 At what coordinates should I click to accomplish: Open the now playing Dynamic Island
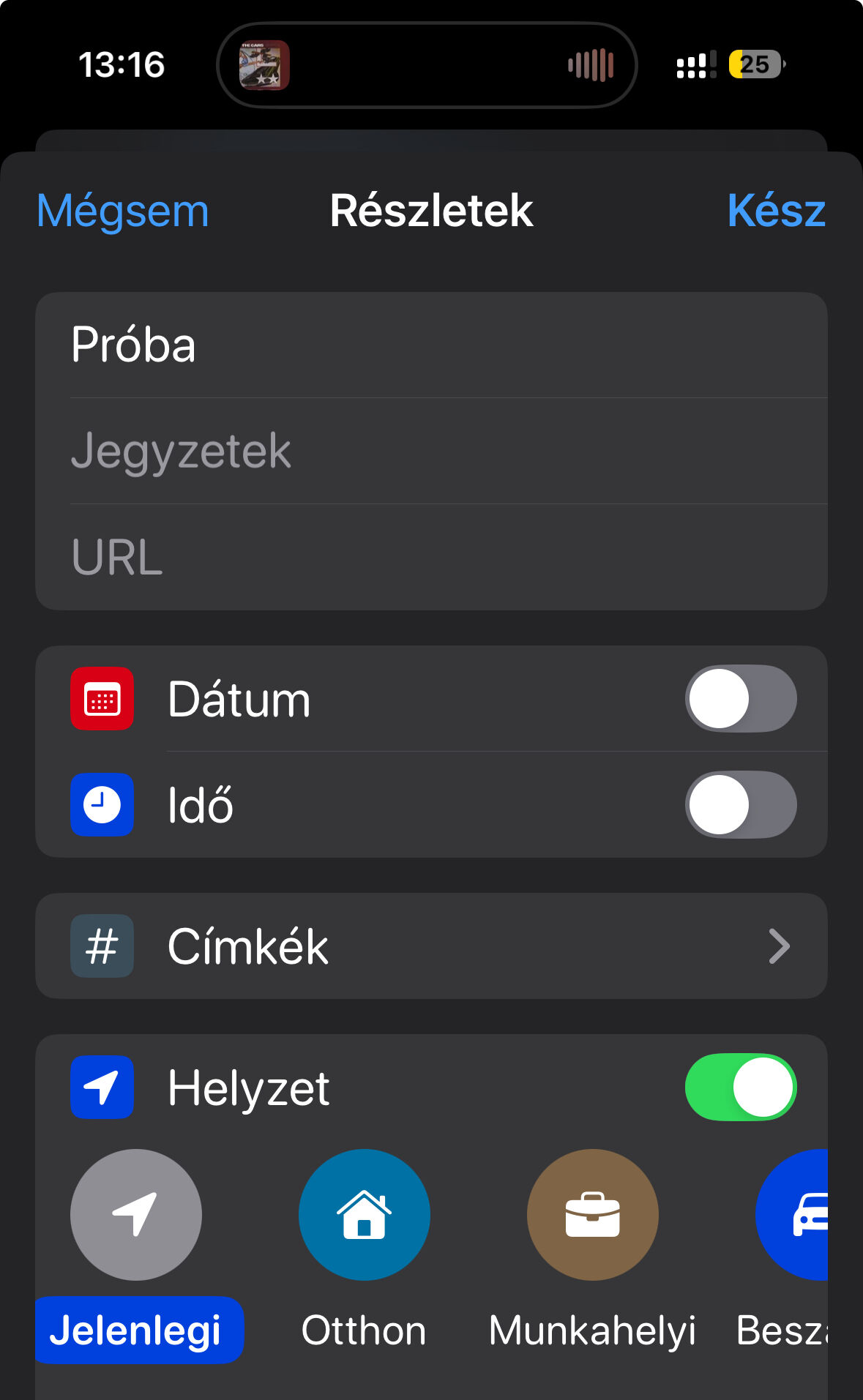[427, 65]
